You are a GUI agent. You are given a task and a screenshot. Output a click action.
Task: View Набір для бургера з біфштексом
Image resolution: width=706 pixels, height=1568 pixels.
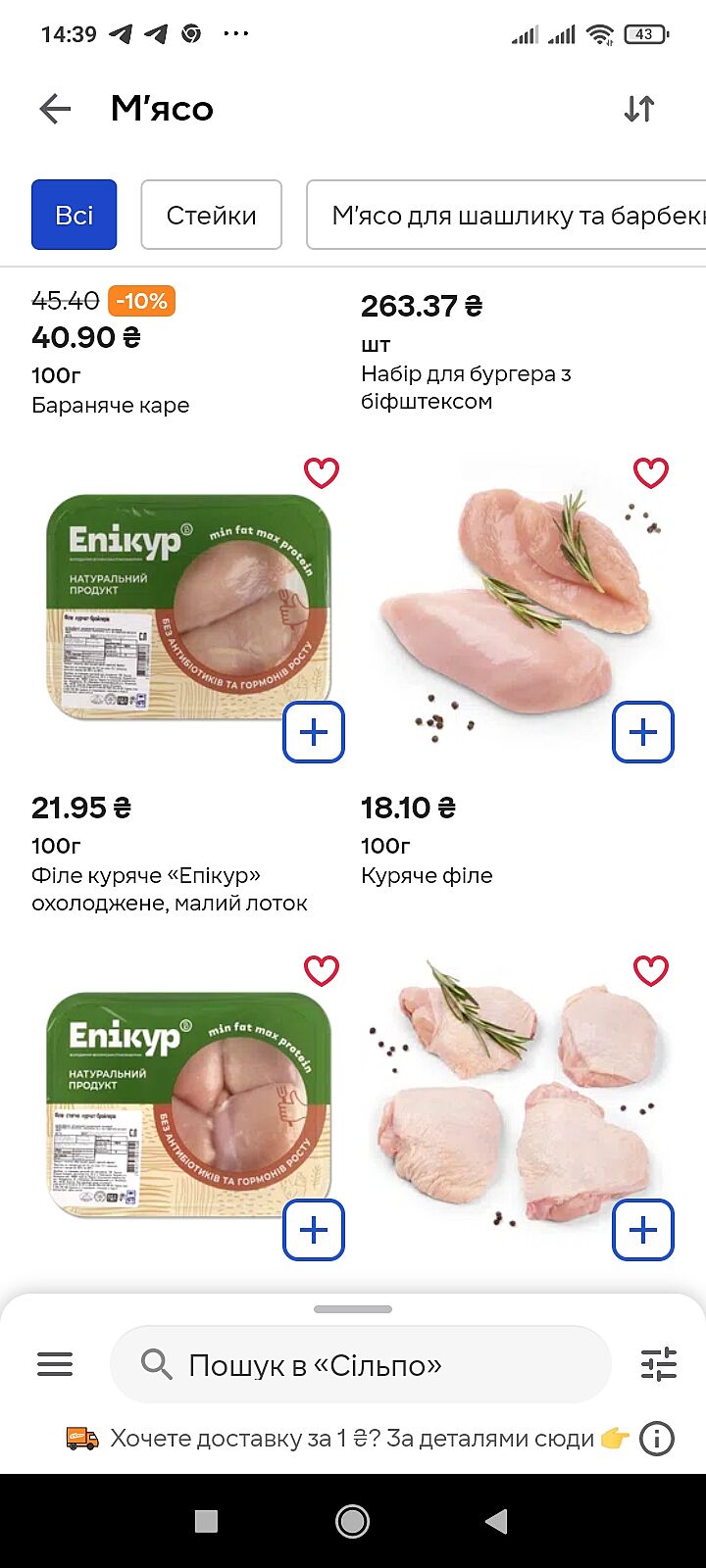pos(466,387)
